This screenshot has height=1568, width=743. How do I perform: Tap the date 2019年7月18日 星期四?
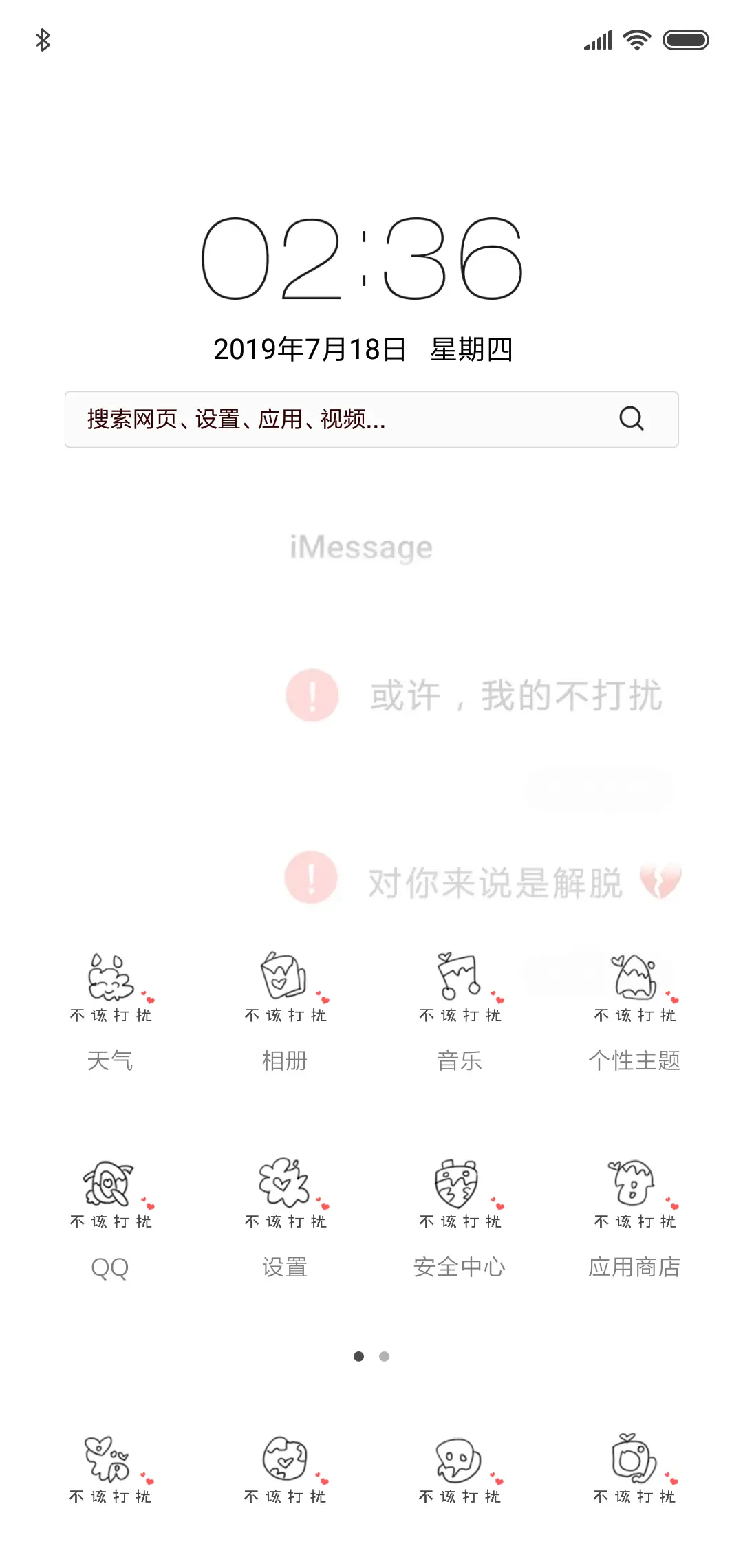[366, 349]
